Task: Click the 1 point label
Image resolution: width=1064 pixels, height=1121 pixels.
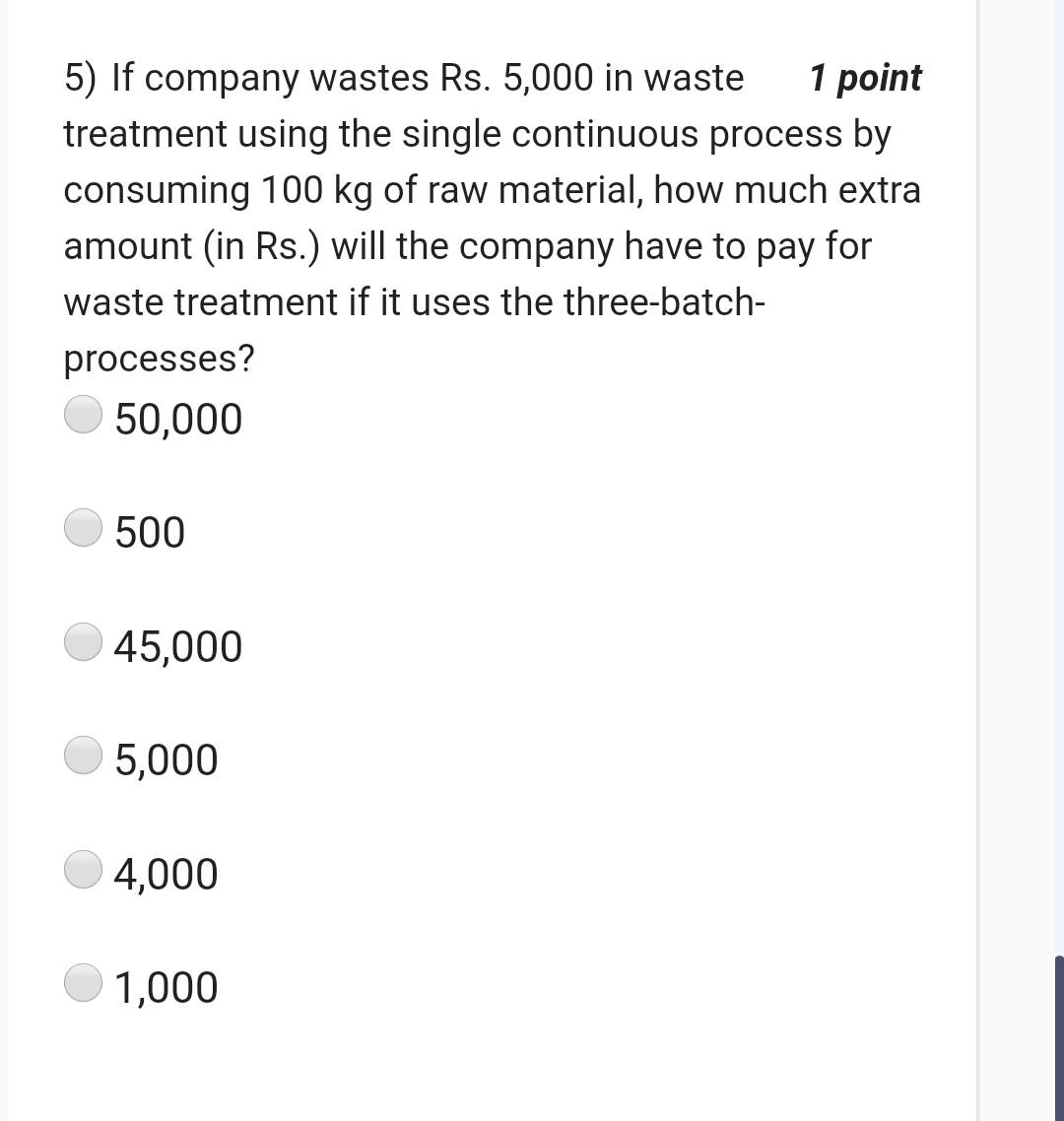Action: tap(864, 79)
